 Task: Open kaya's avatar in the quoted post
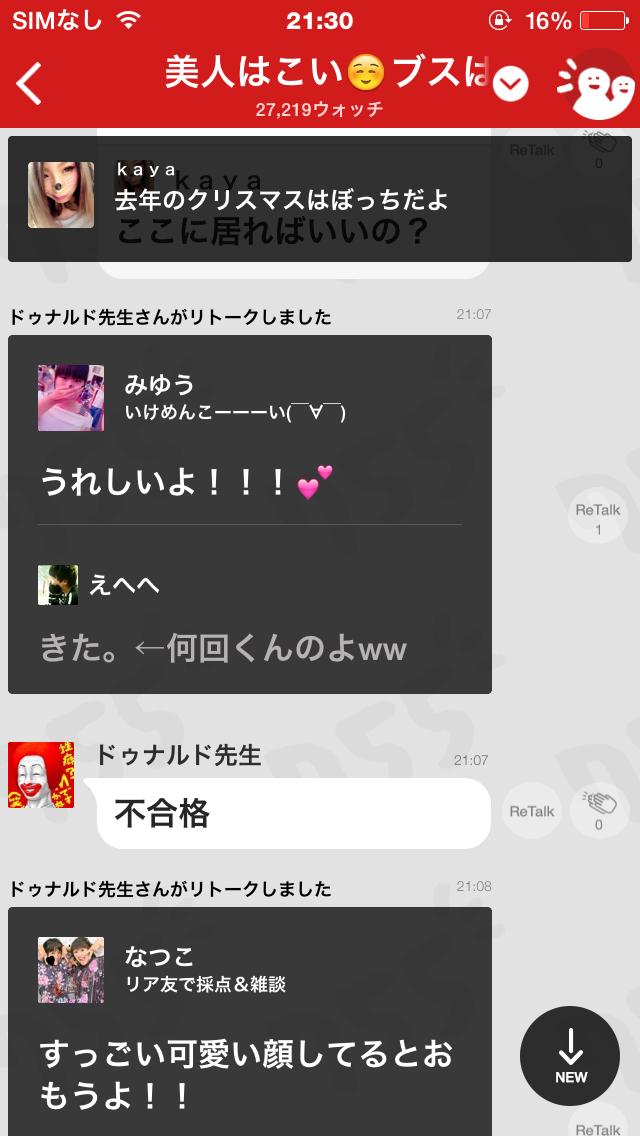[x=61, y=195]
